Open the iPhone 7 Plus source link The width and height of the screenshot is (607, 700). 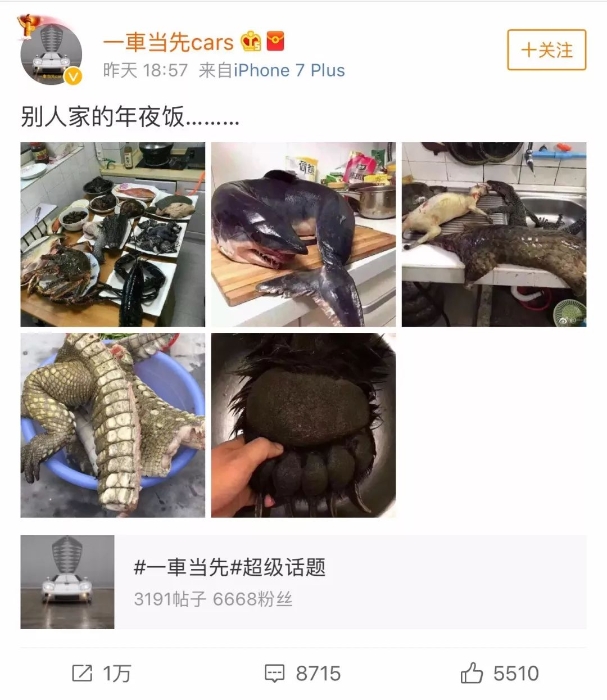(x=290, y=70)
